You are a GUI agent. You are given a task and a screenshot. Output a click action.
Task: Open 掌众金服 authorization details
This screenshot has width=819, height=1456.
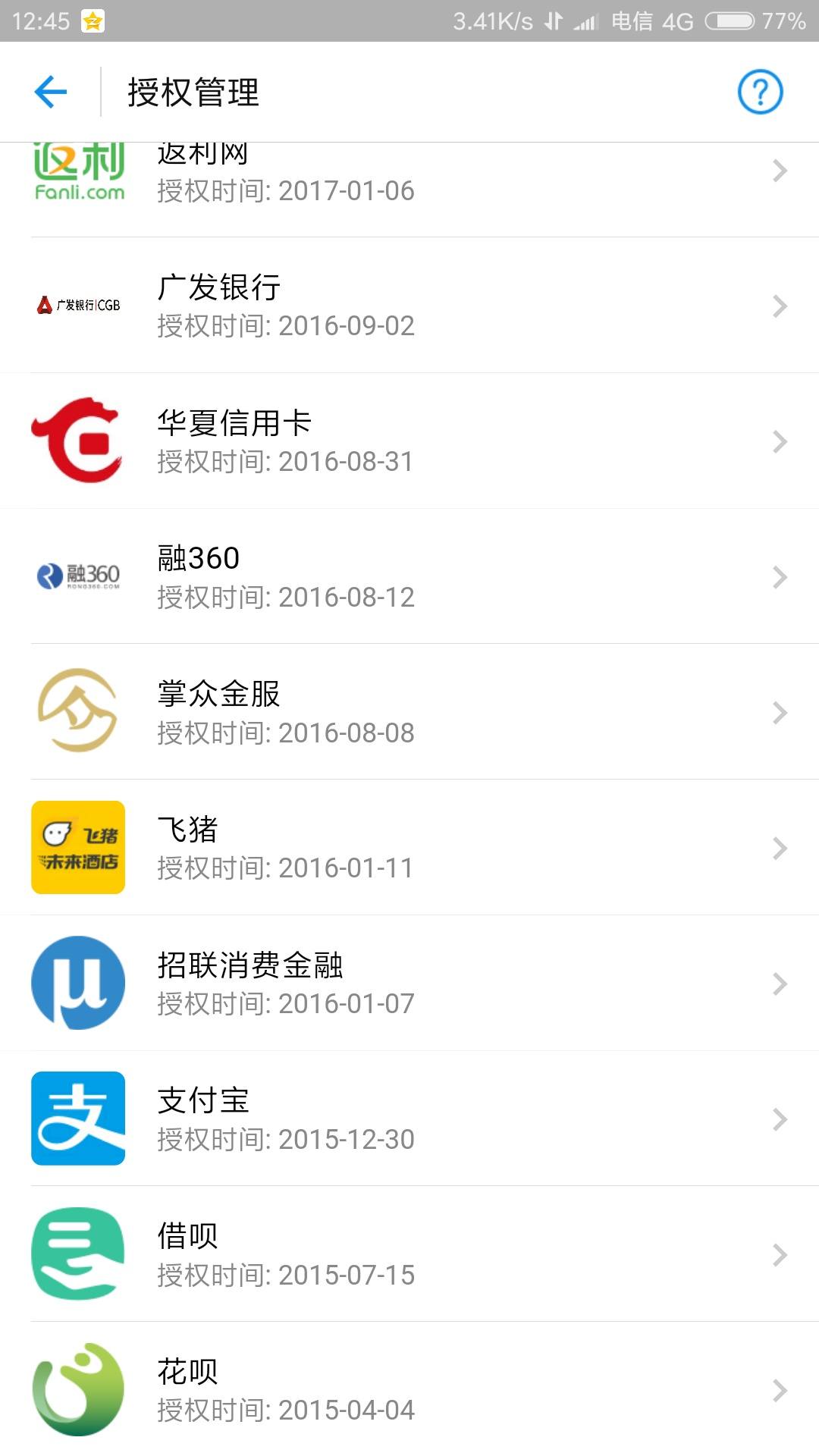[409, 712]
